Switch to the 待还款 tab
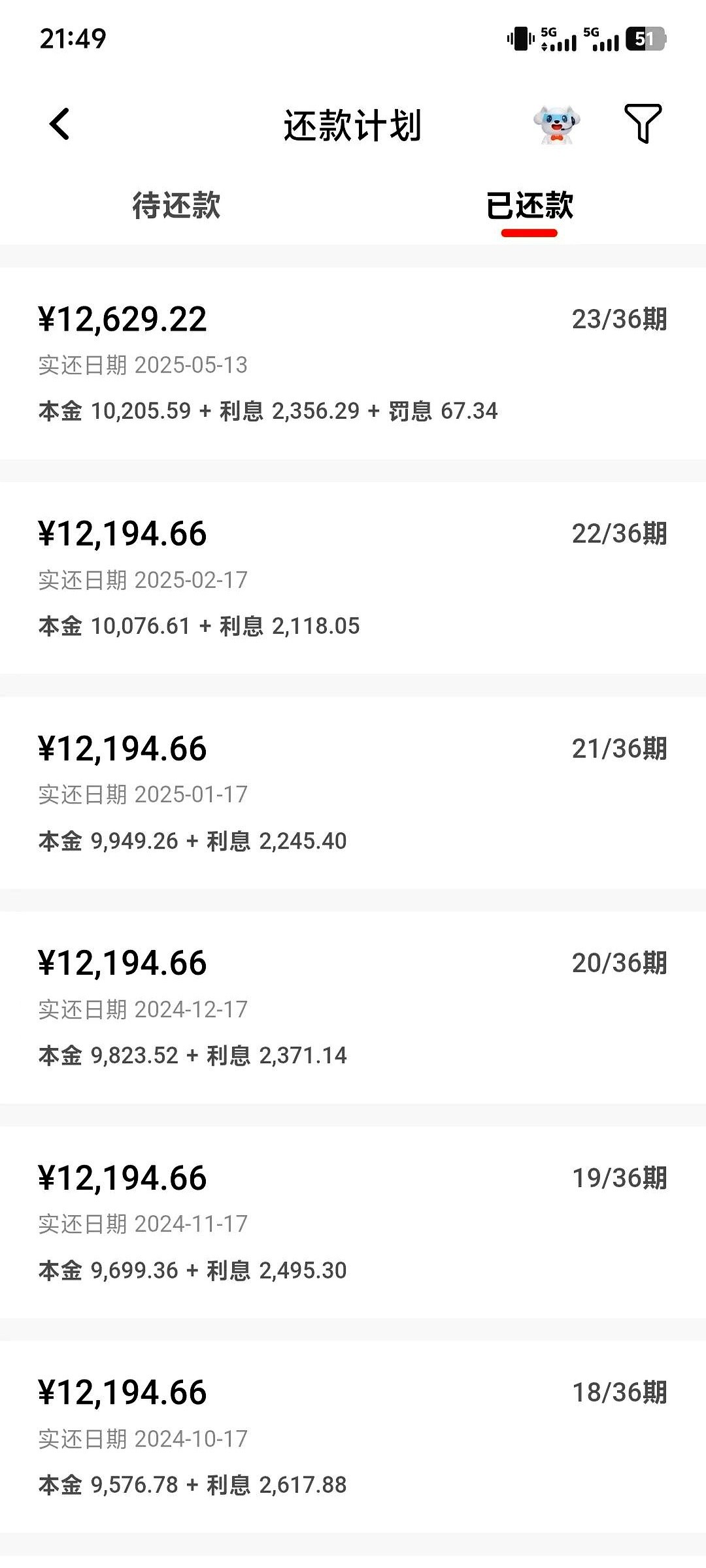 176,205
